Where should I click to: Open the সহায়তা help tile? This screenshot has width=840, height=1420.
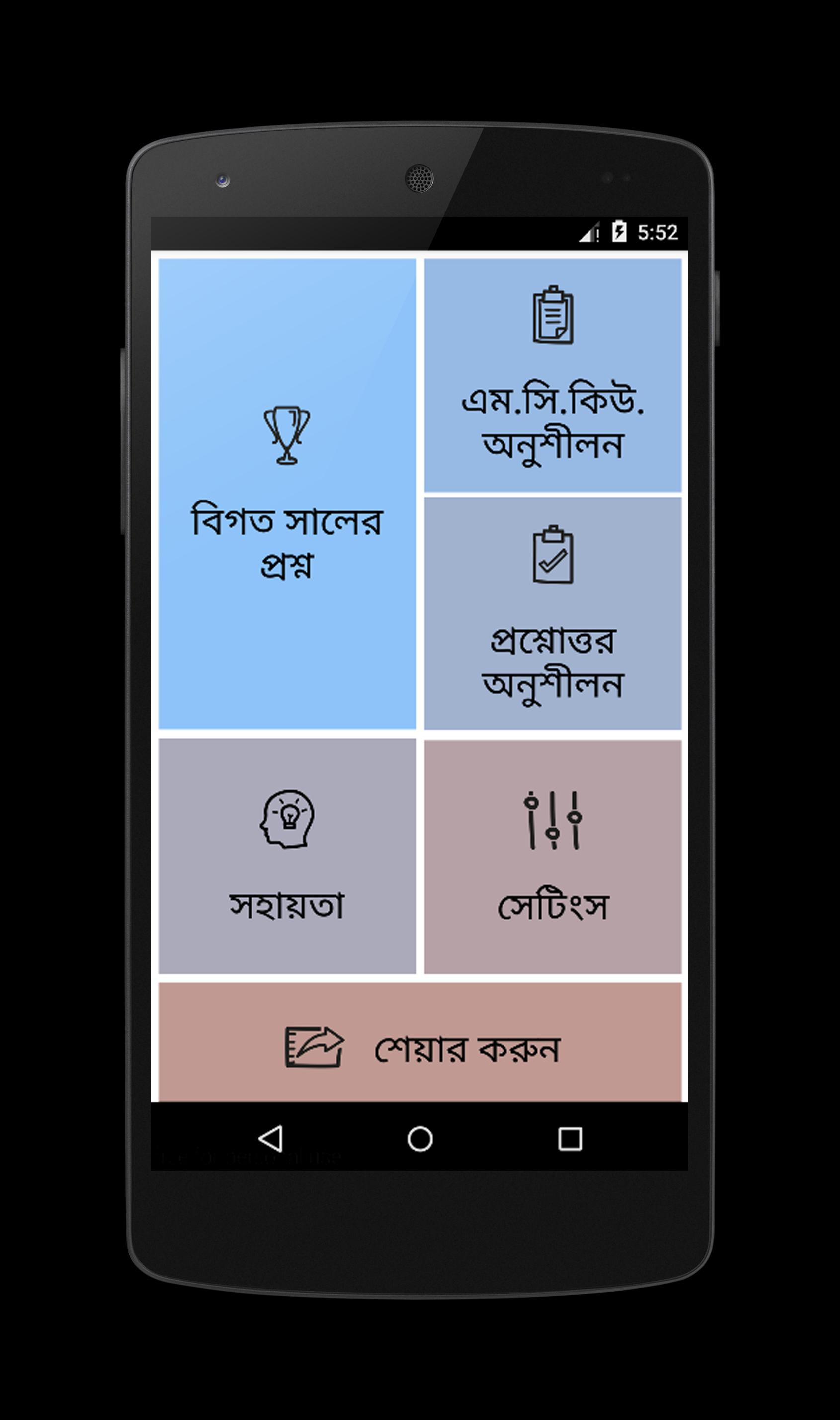pos(287,856)
